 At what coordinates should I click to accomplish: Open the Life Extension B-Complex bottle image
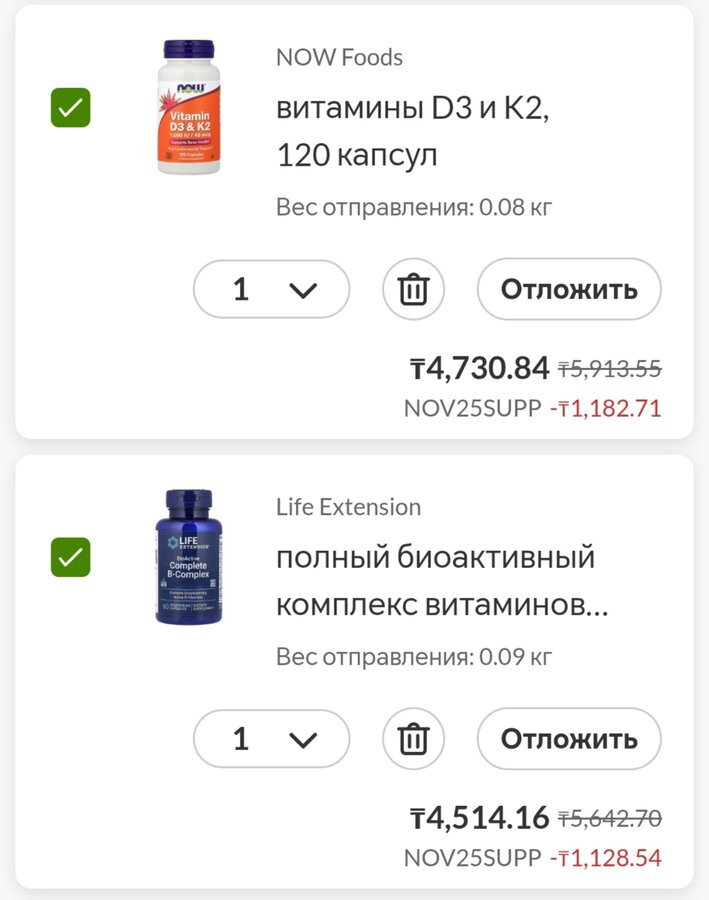[189, 557]
